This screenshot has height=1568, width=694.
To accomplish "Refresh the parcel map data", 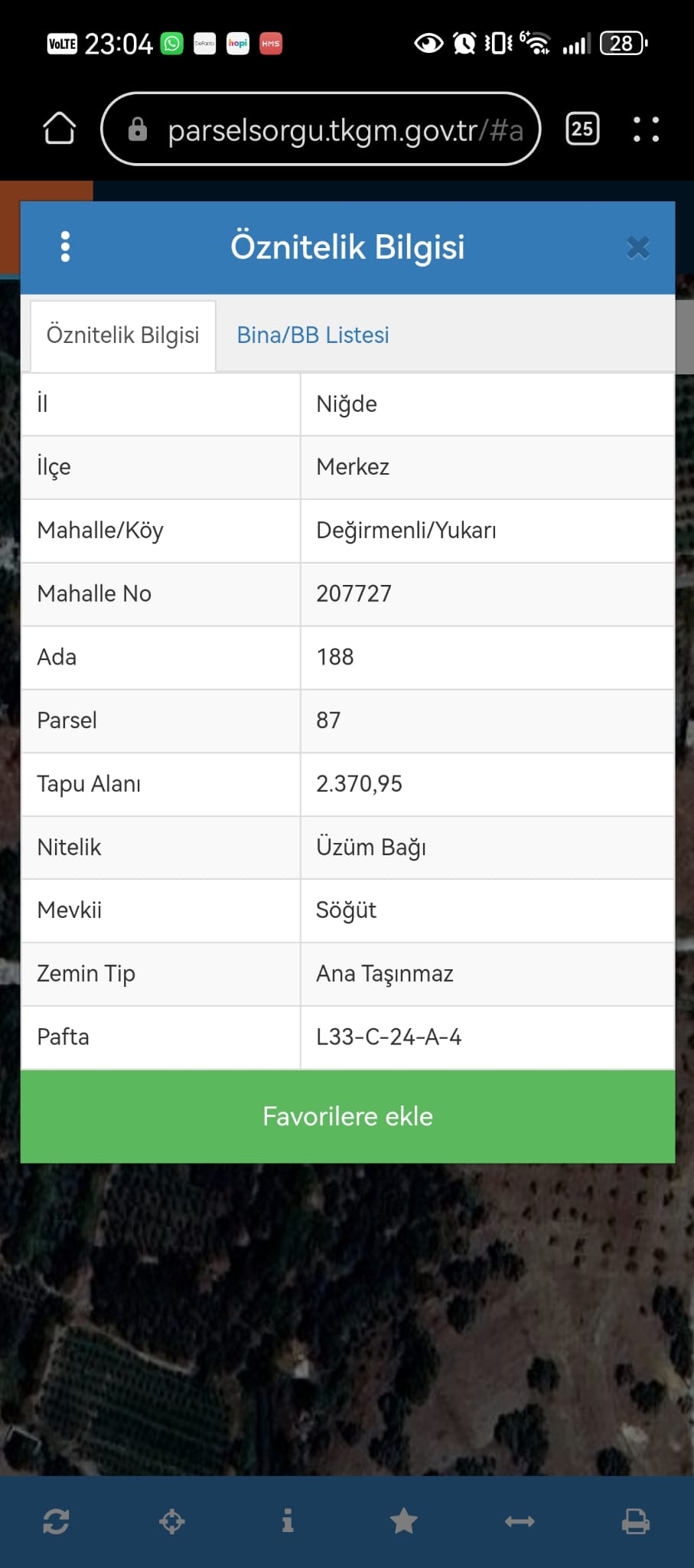I will [x=57, y=1522].
